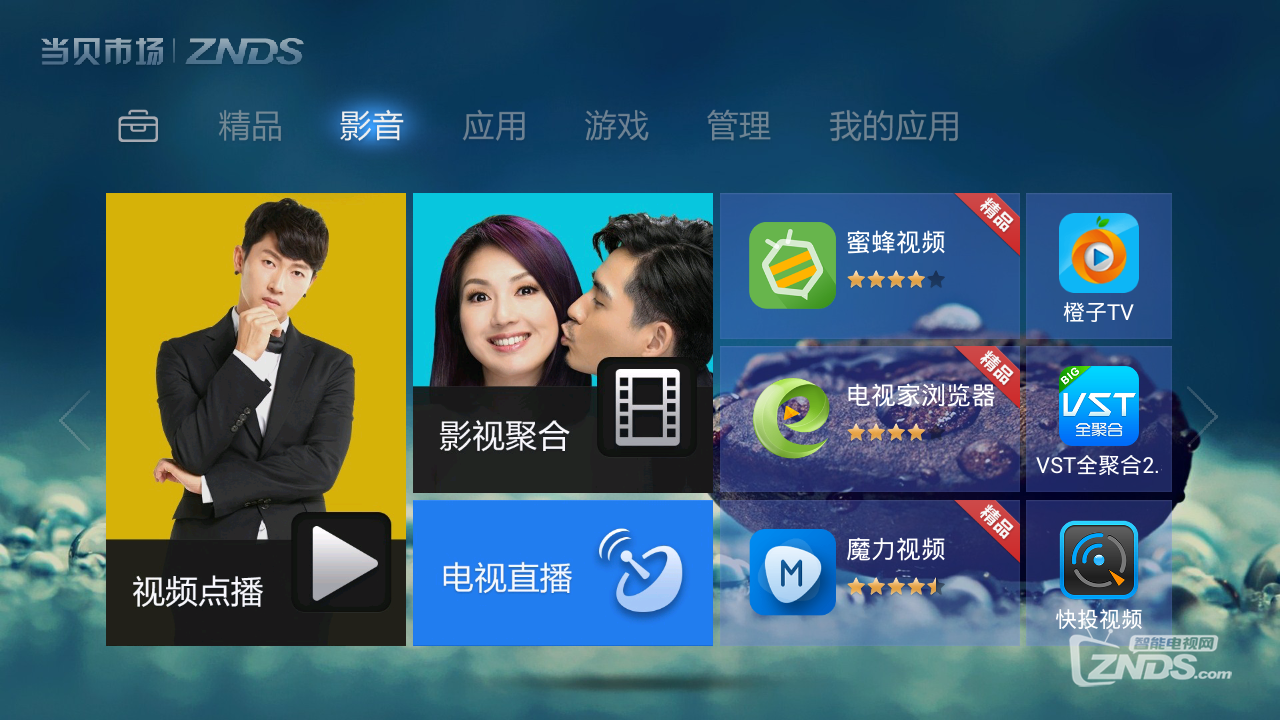1280x720 pixels.
Task: Open the 视频点播 tile
Action: coord(256,419)
